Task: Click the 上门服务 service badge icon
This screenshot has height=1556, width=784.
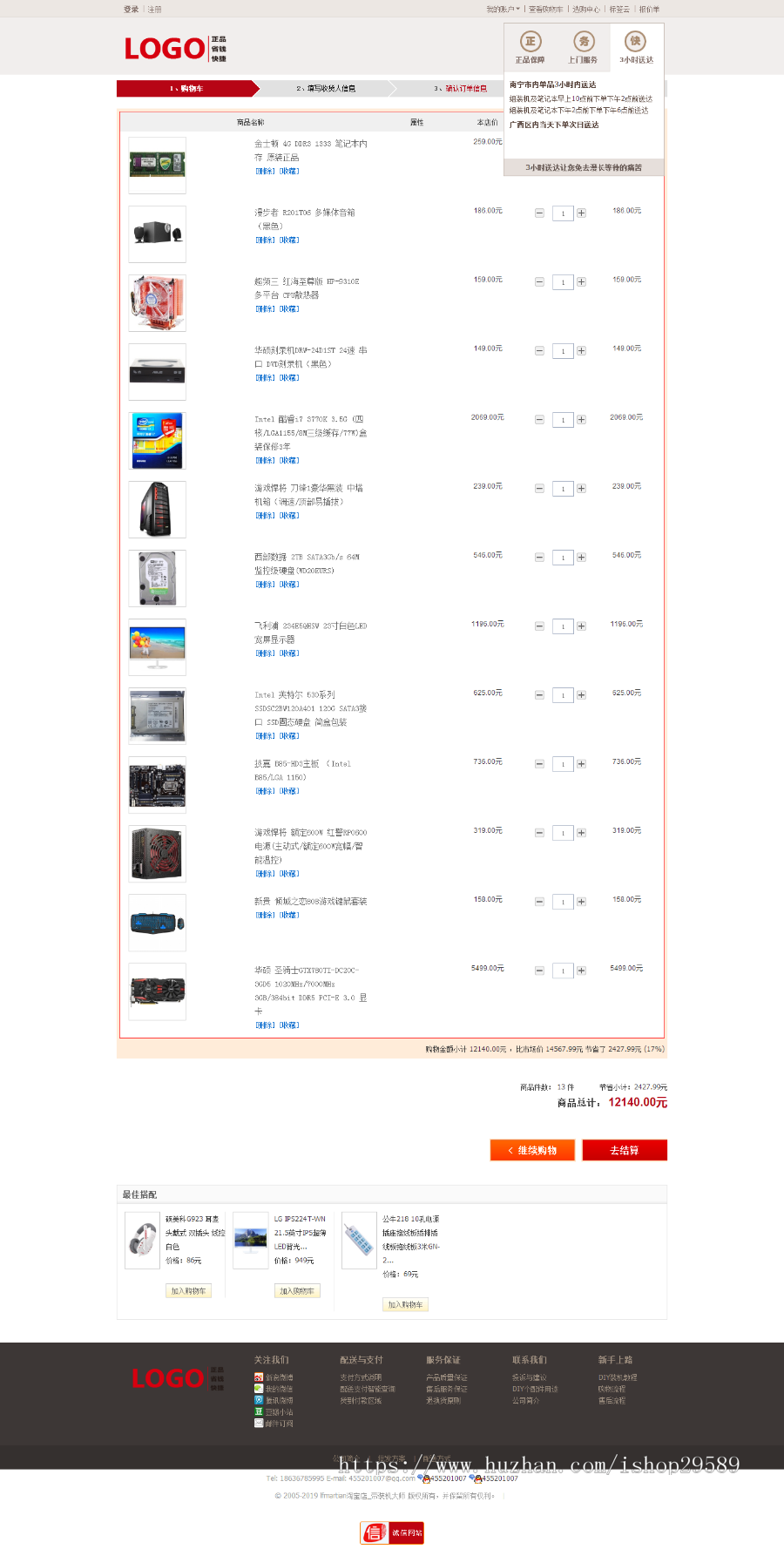Action: coord(583,41)
